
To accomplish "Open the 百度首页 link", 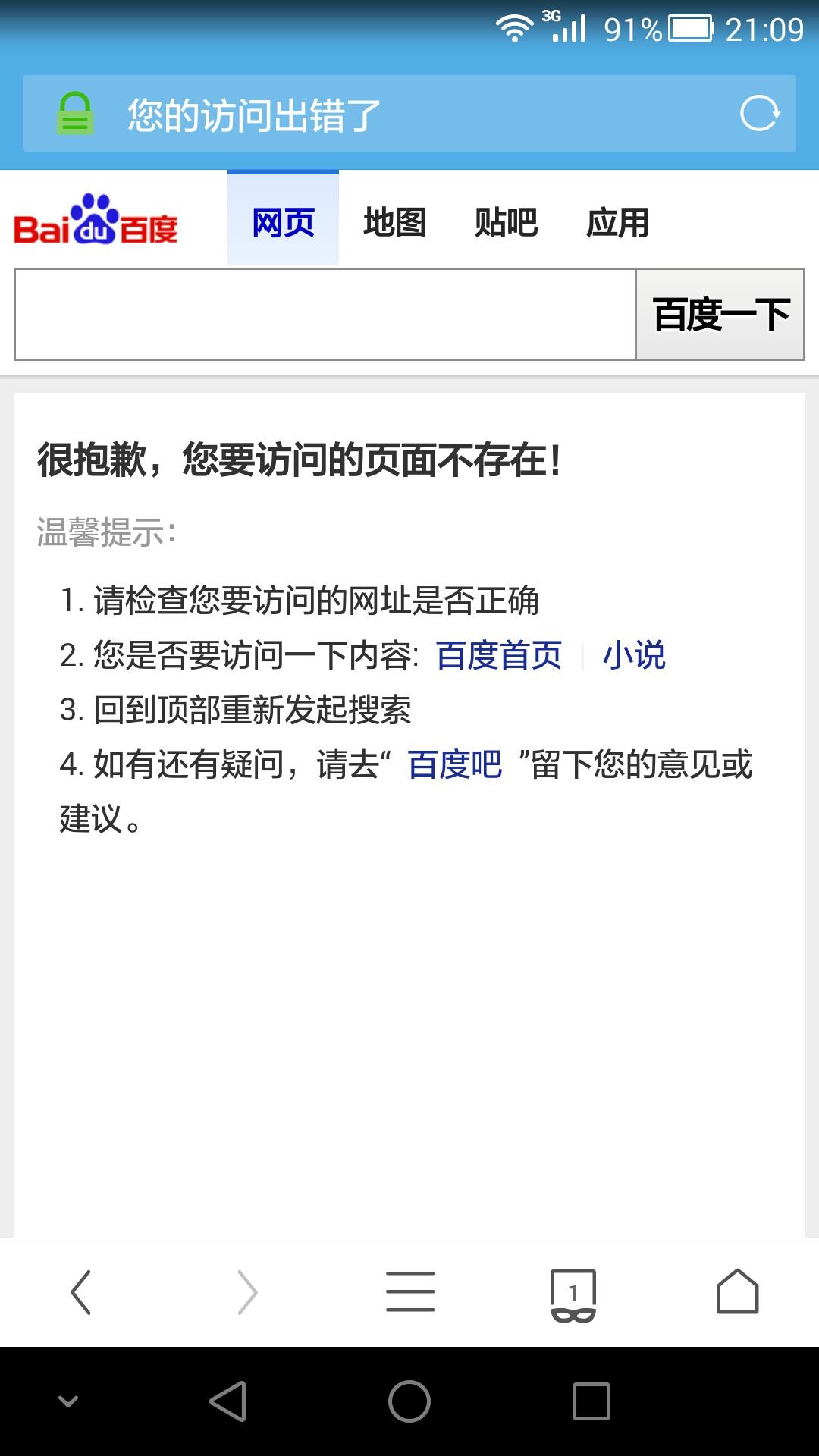I will [x=497, y=657].
